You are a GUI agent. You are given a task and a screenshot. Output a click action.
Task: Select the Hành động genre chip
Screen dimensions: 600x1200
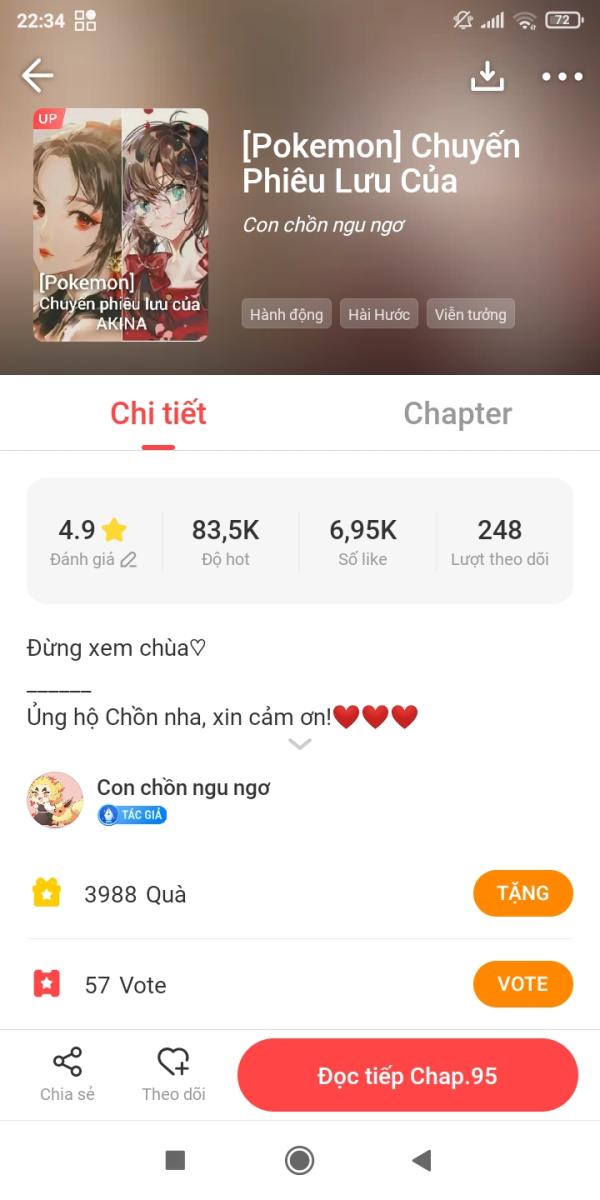pos(286,314)
